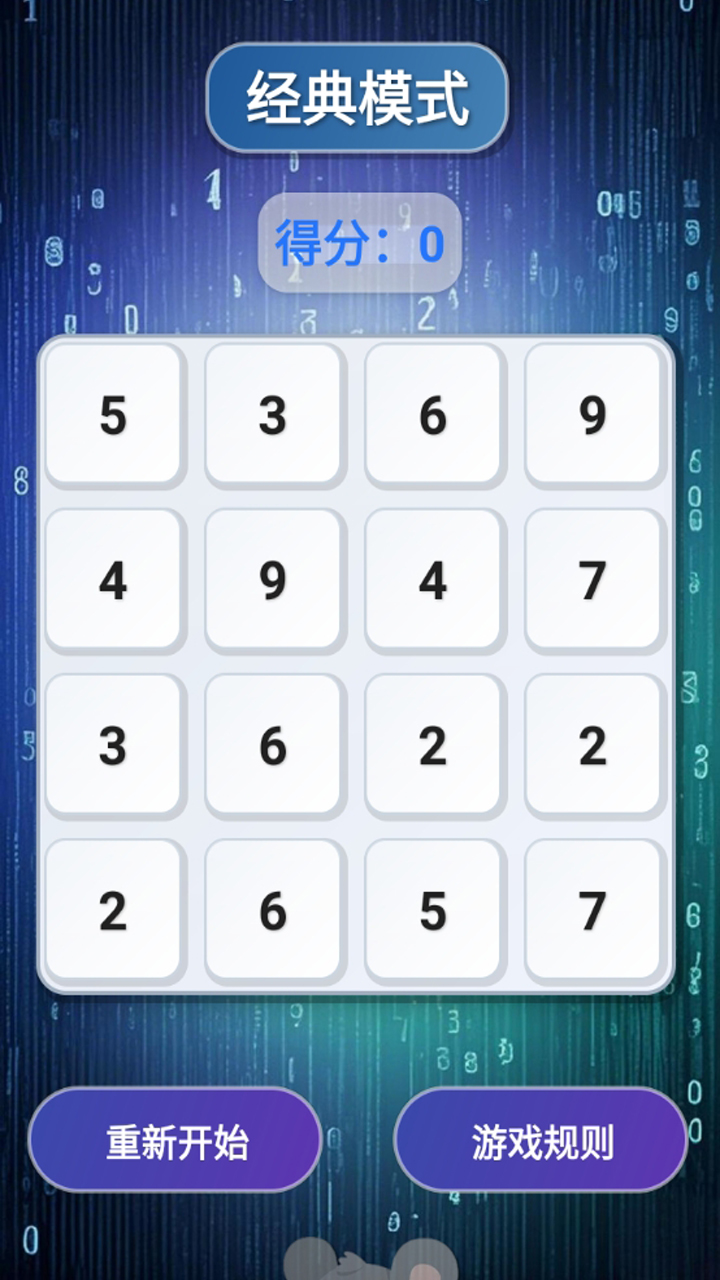Choose the 2 tile in the bottom row
720x1280 pixels.
[x=113, y=911]
